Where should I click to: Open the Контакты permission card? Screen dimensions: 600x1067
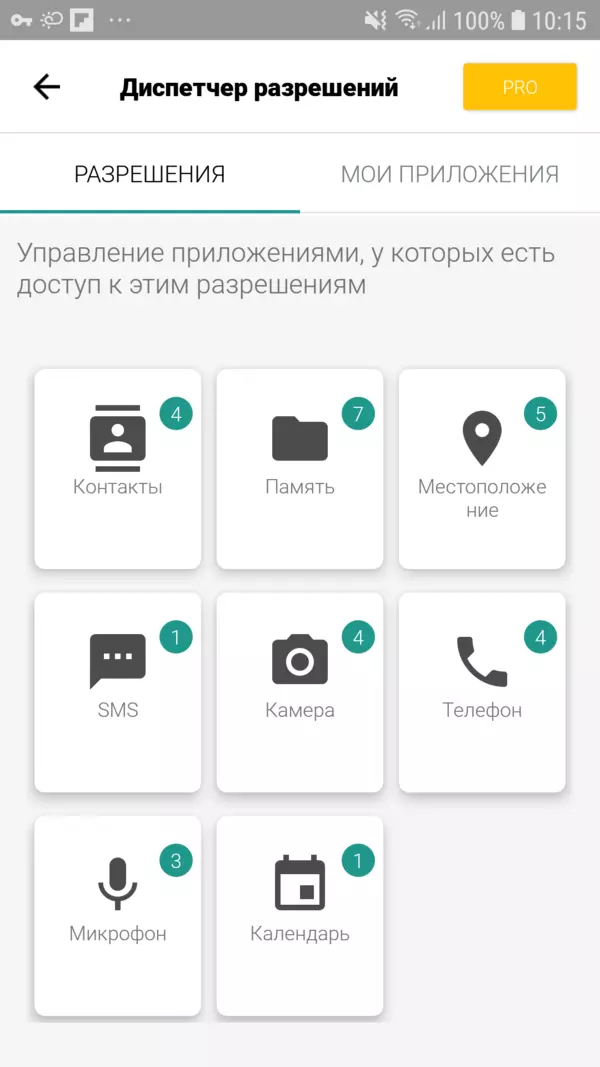(118, 468)
